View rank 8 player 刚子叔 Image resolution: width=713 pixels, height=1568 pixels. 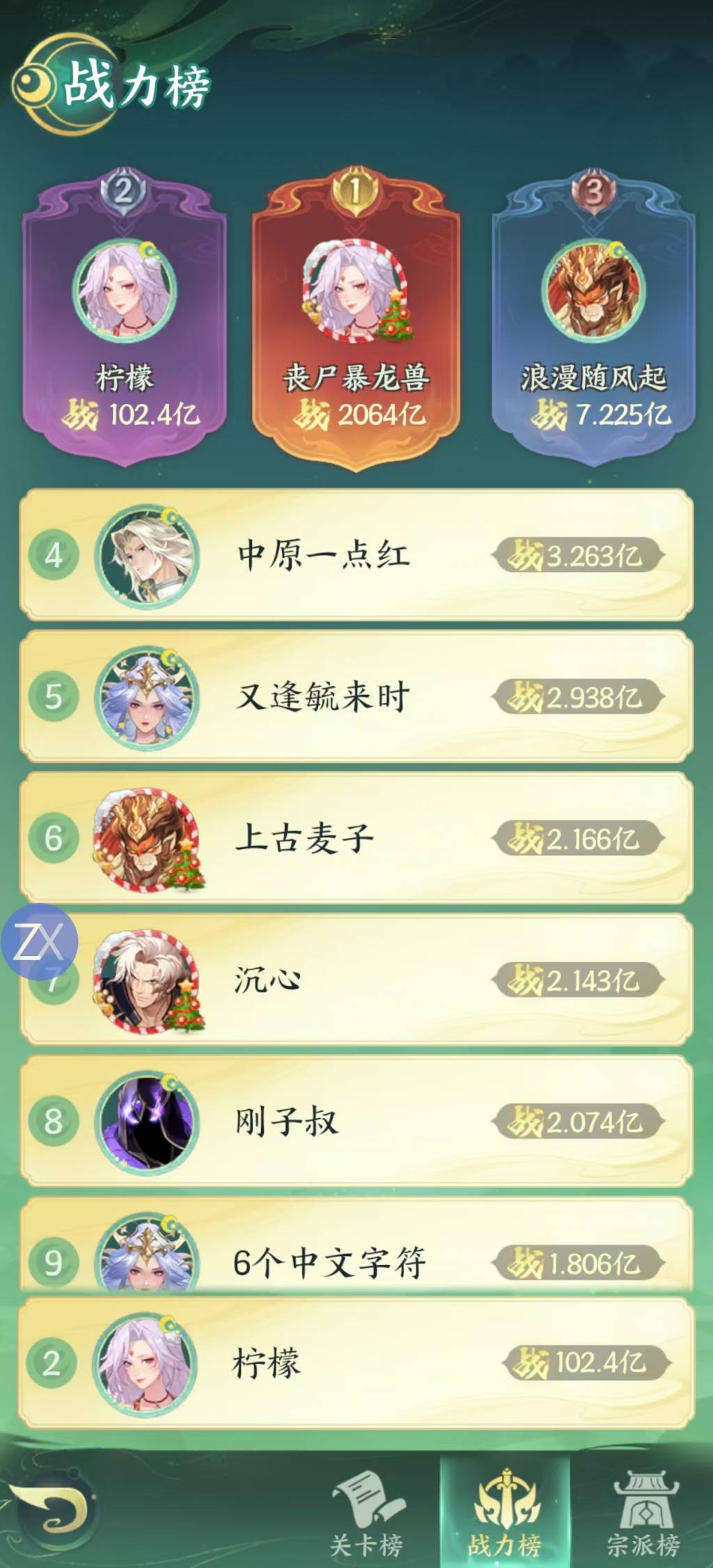pyautogui.click(x=356, y=1121)
